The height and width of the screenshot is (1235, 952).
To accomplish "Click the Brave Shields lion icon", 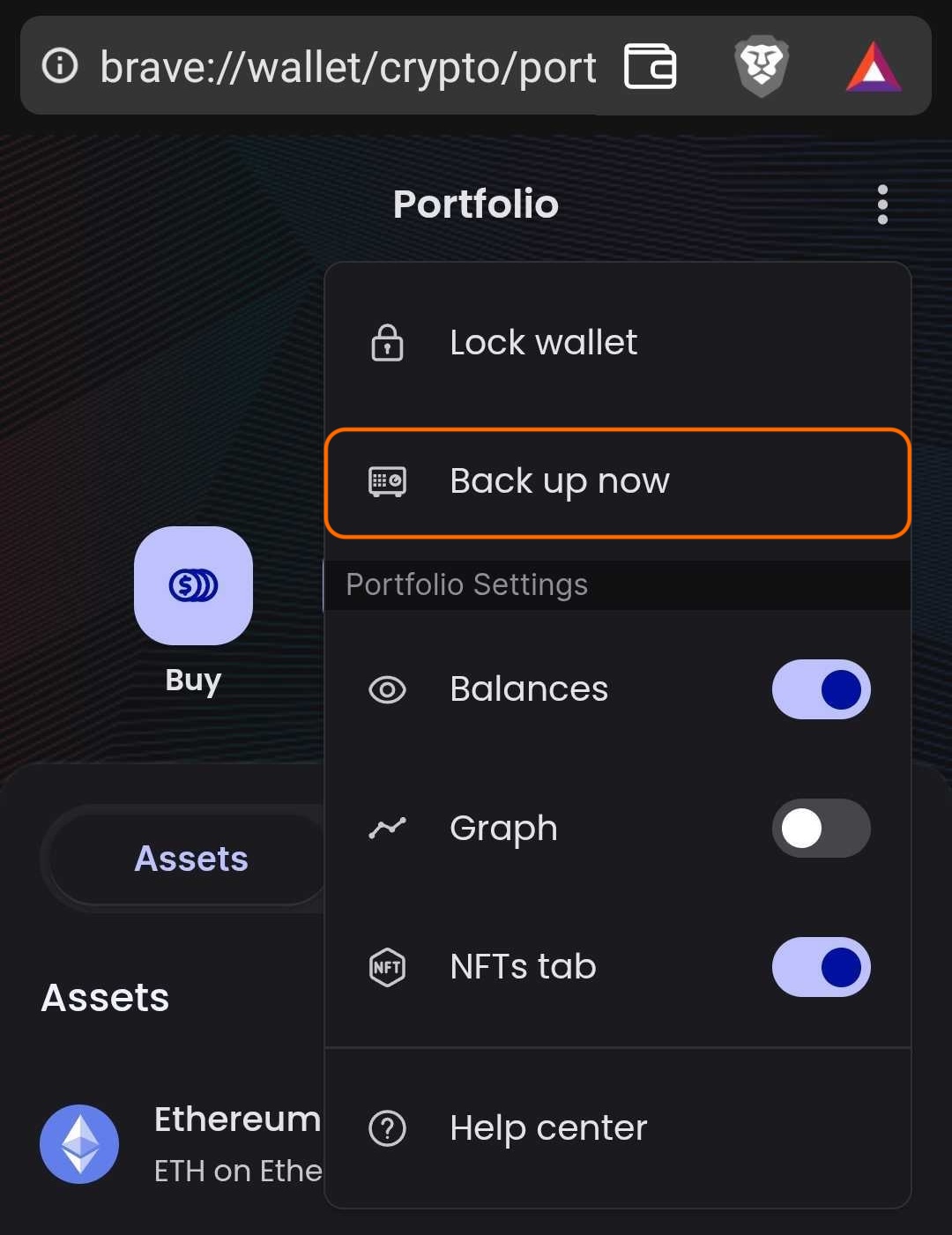I will click(x=760, y=66).
